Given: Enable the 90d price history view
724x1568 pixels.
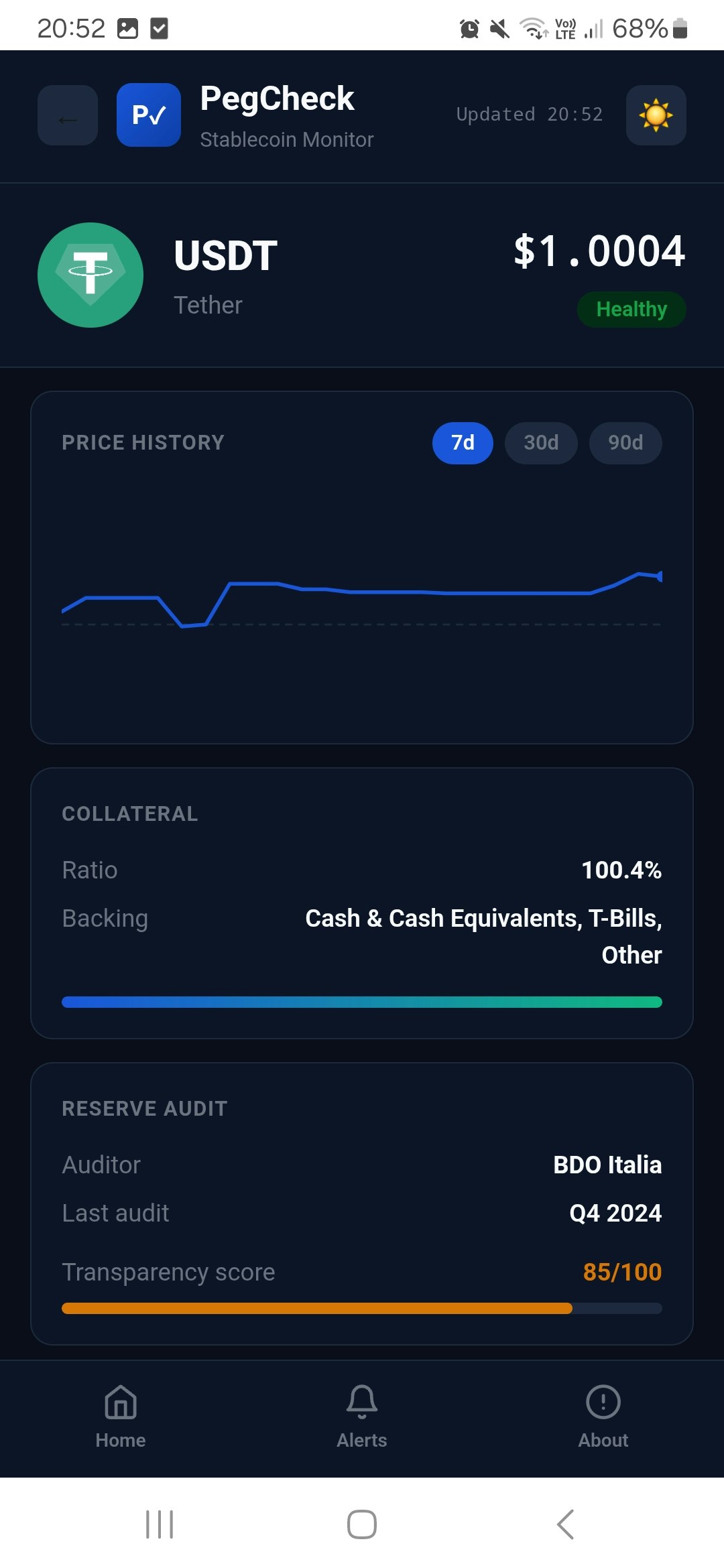Looking at the screenshot, I should click(625, 443).
